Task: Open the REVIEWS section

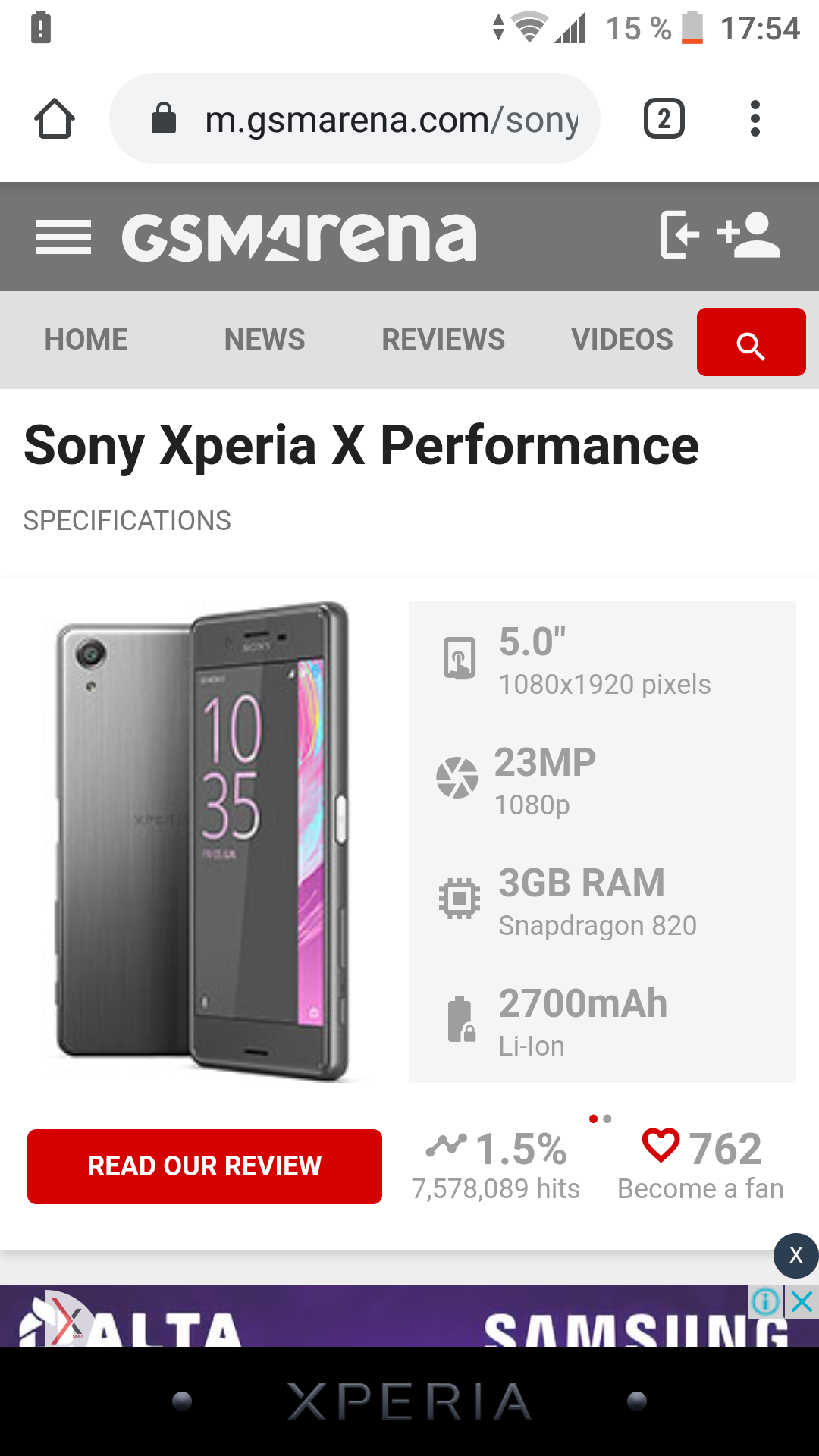Action: pyautogui.click(x=443, y=340)
